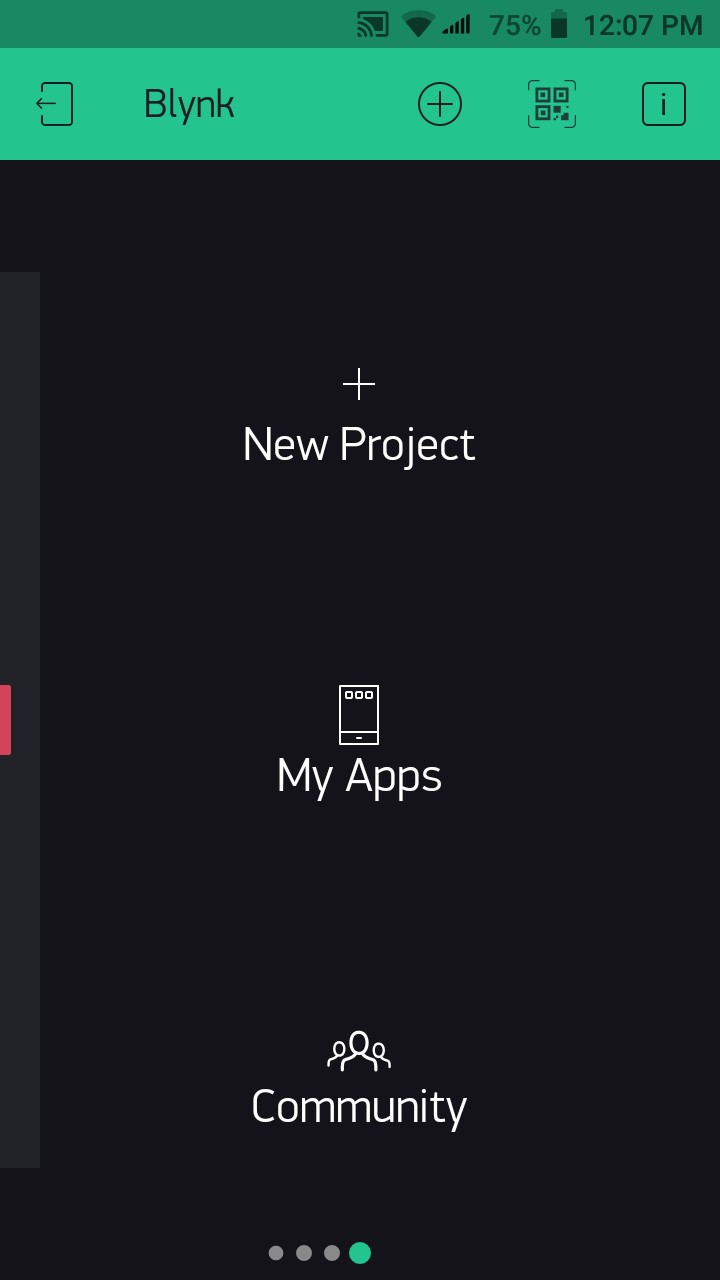Create a New Project
720x1280 pixels.
click(x=359, y=418)
